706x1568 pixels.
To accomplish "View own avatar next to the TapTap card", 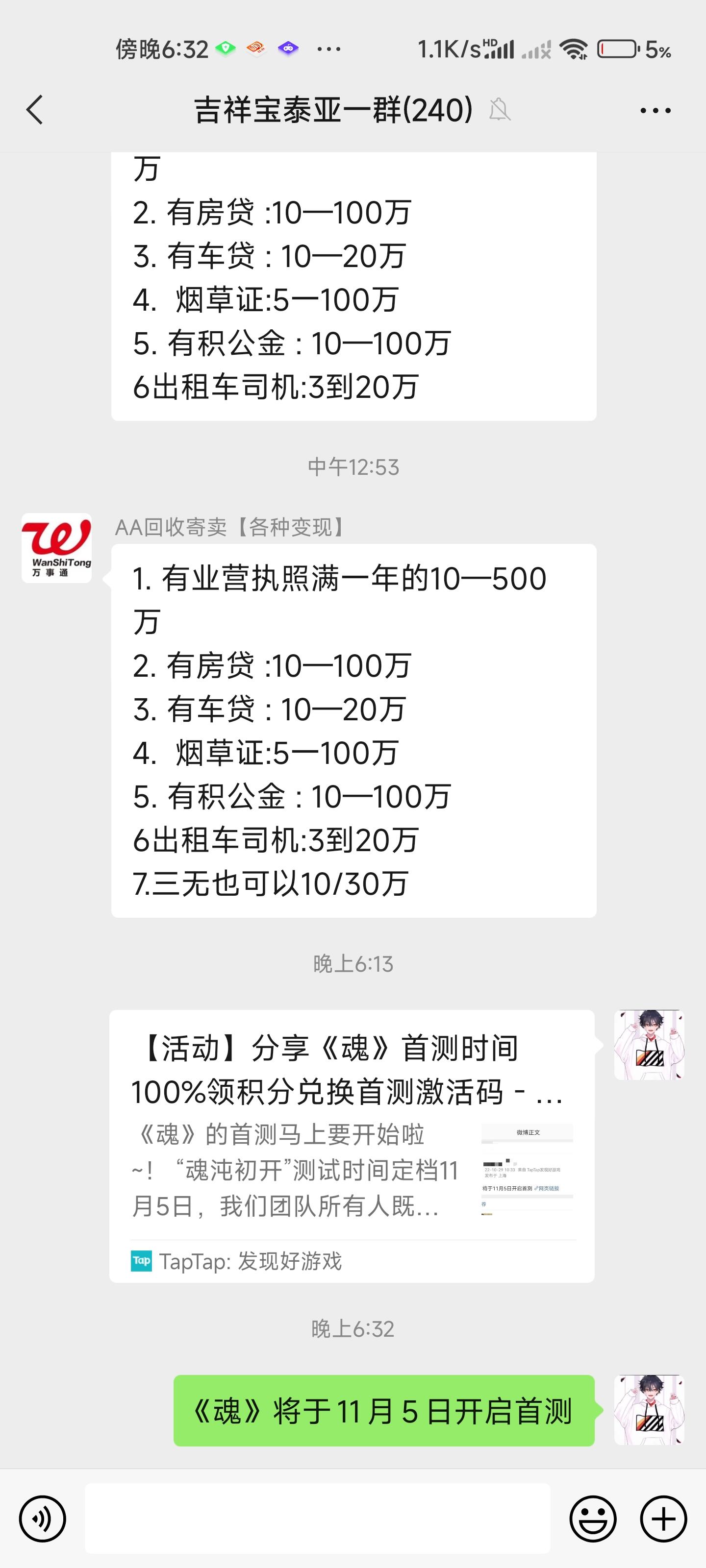I will point(649,1045).
